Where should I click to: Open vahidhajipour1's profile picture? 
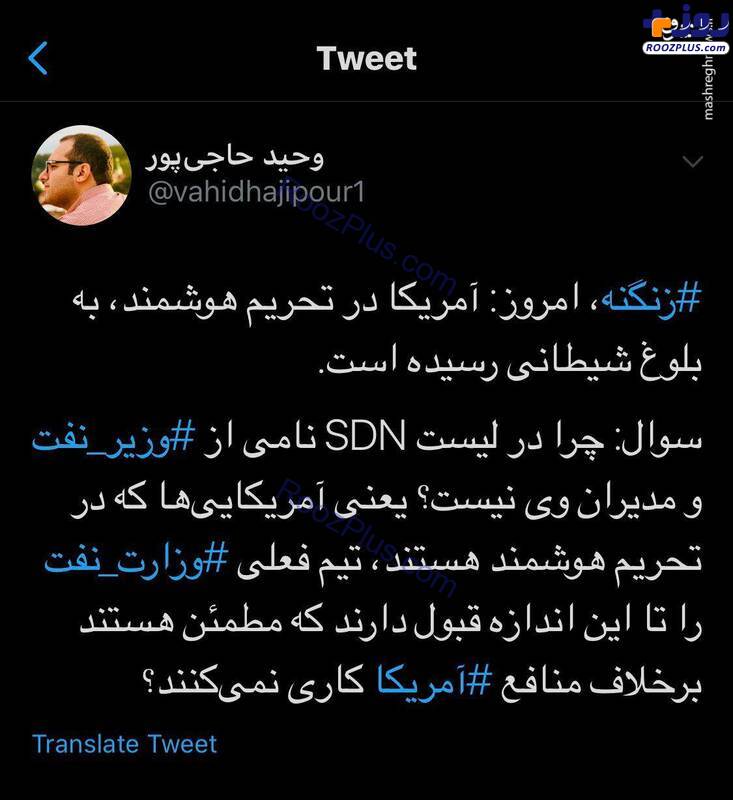(x=82, y=175)
